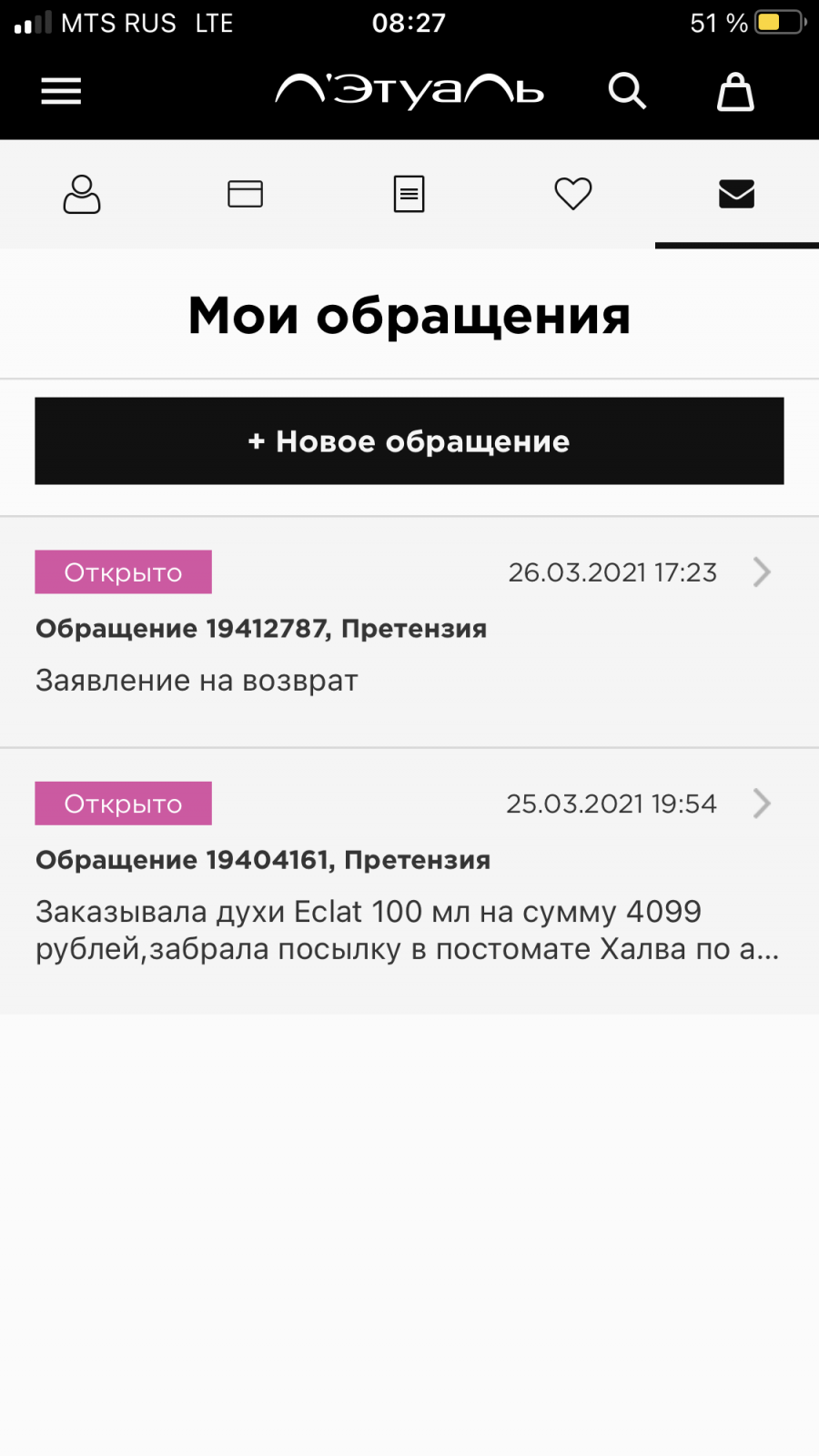Open the hamburger menu

point(61,91)
